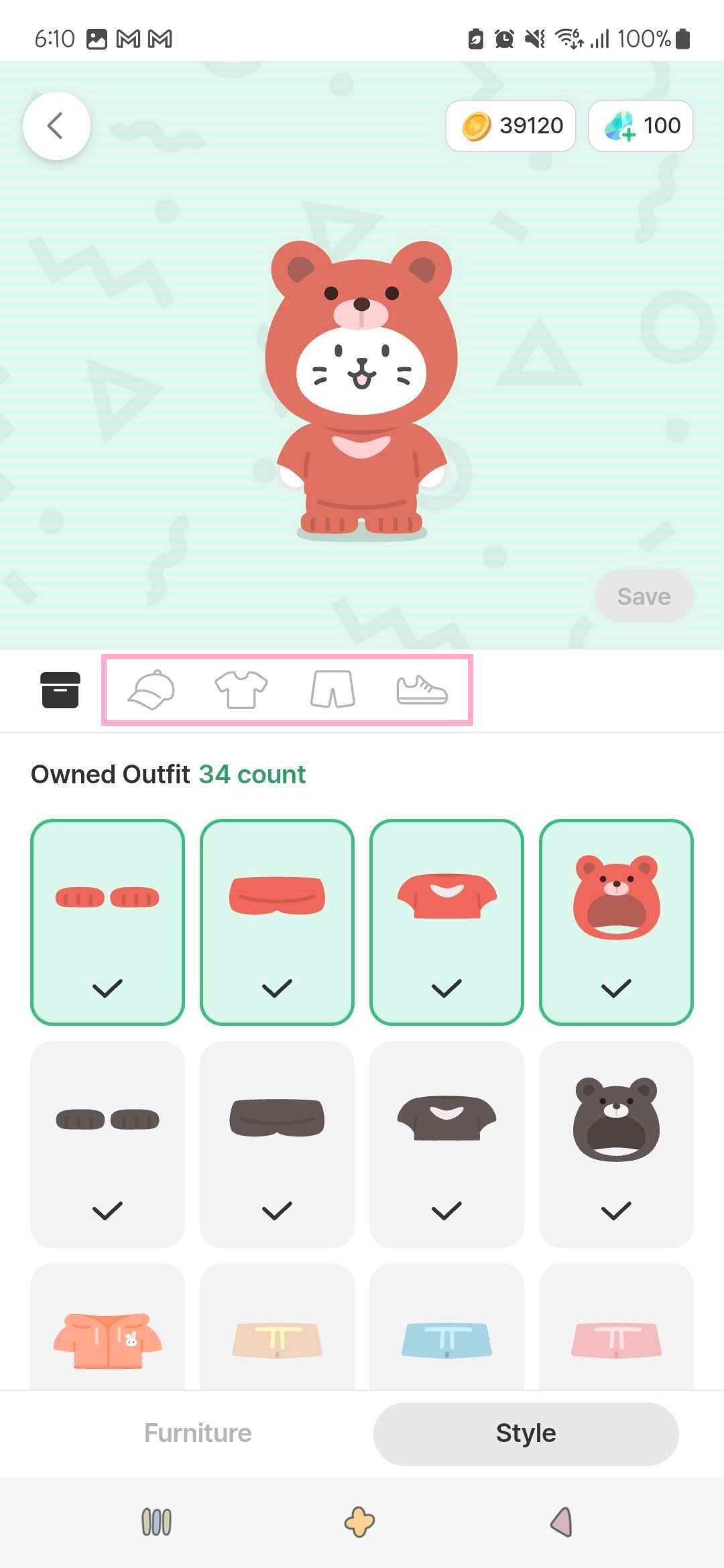The height and width of the screenshot is (1568, 724).
Task: Filter outfits by shoes category
Action: click(x=422, y=690)
